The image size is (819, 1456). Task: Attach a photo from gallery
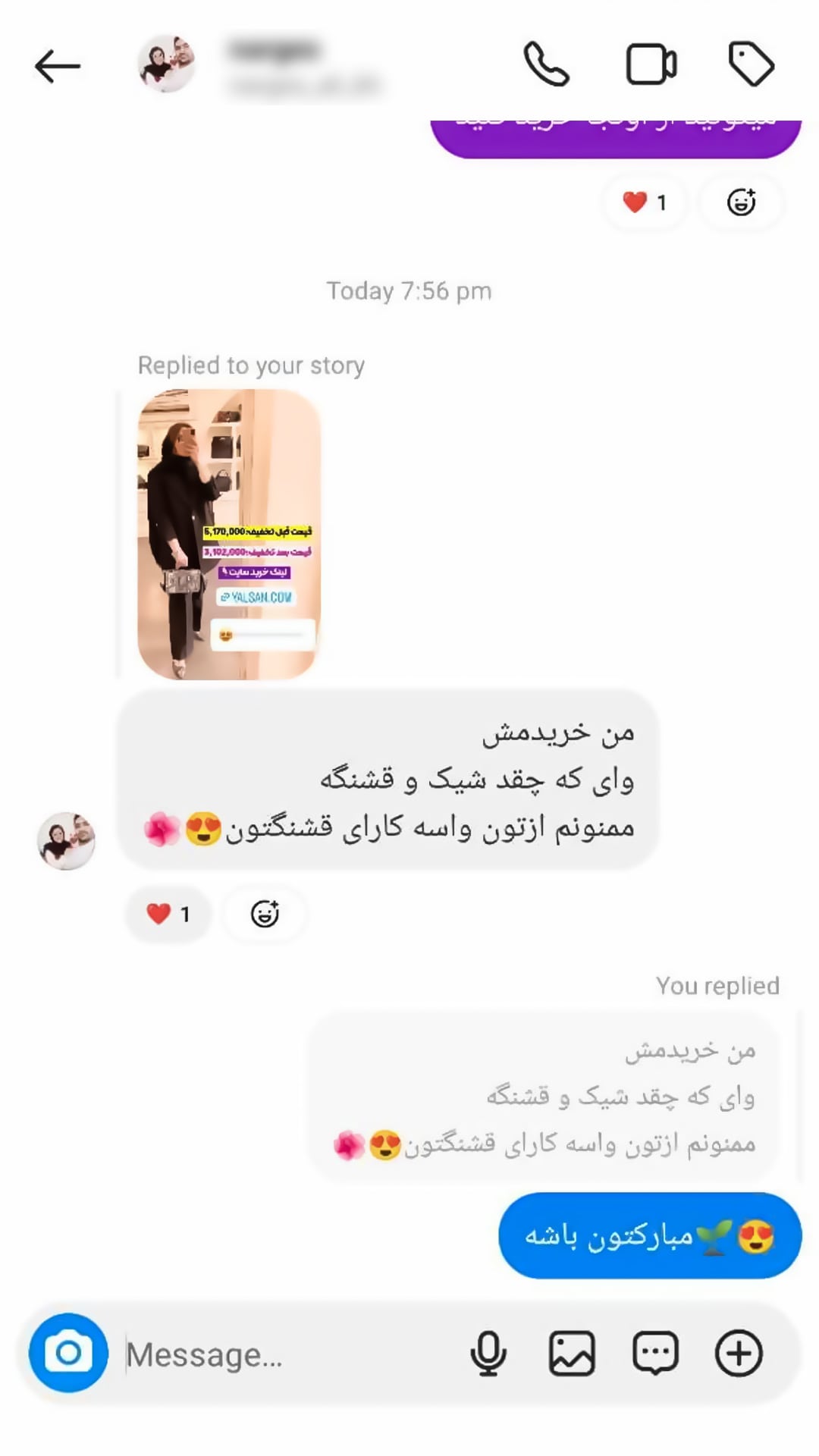pyautogui.click(x=572, y=1353)
